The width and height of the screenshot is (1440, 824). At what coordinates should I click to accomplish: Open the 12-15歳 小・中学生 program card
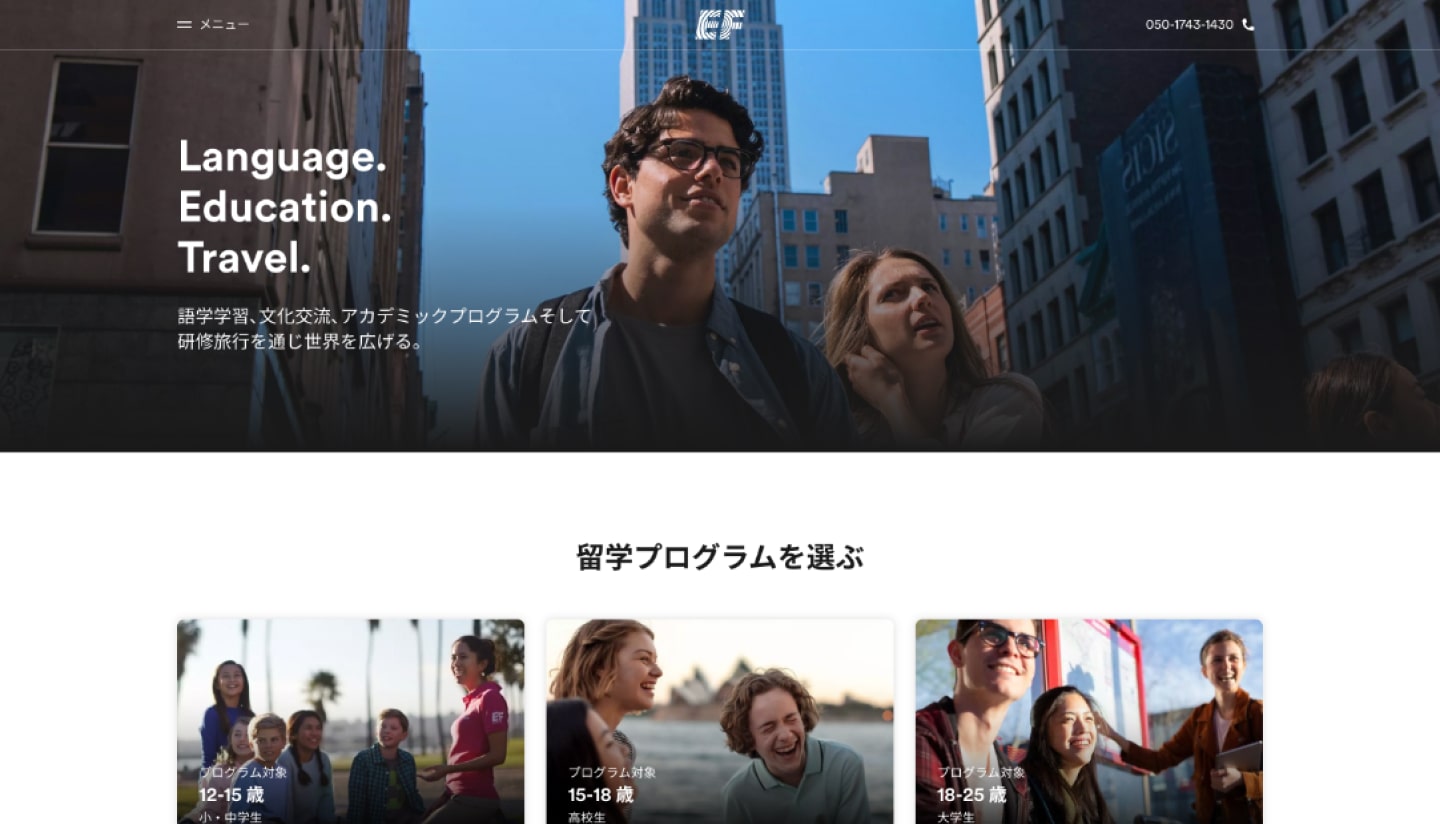coord(350,720)
